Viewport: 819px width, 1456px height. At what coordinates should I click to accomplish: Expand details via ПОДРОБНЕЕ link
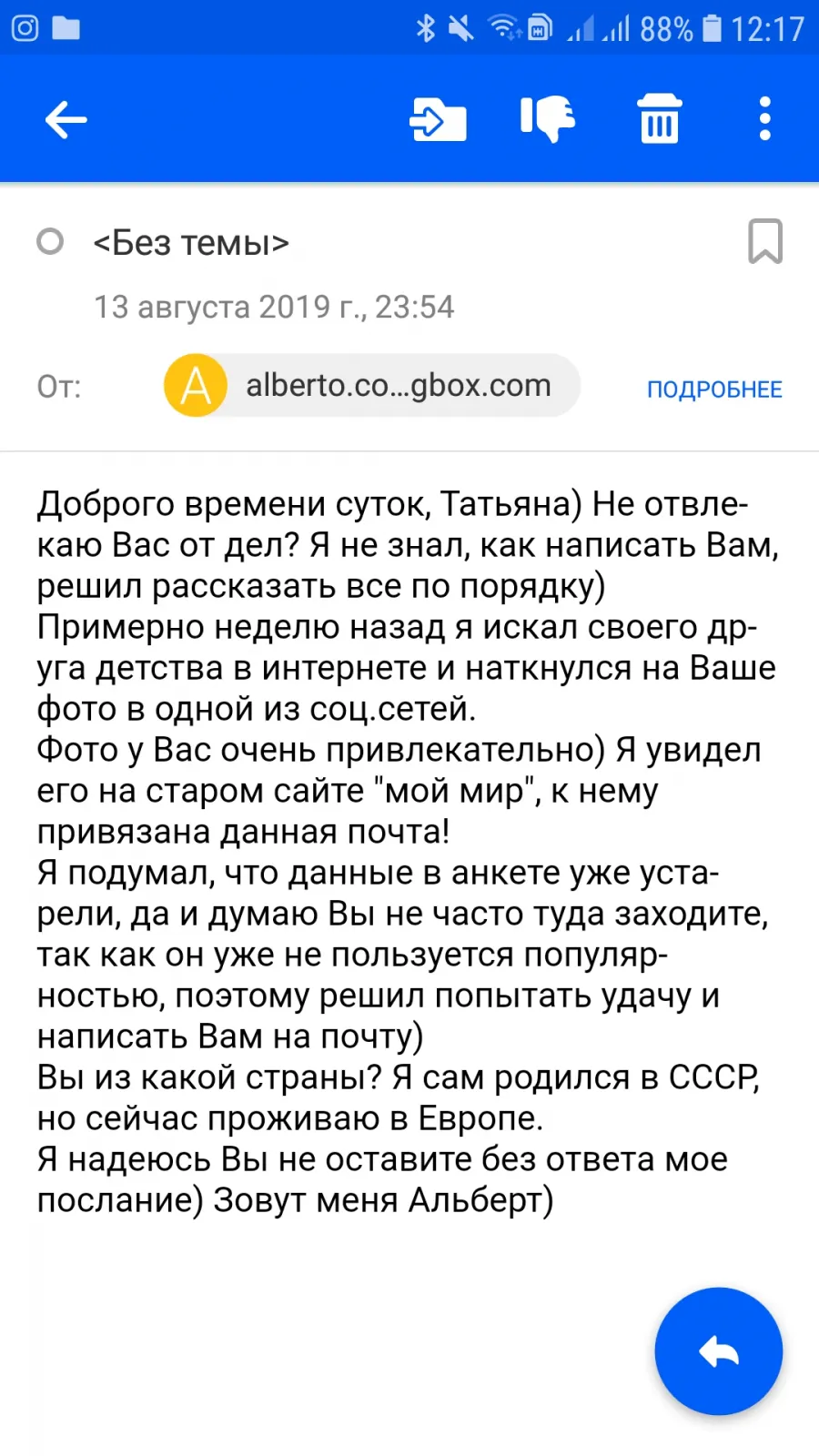(714, 389)
